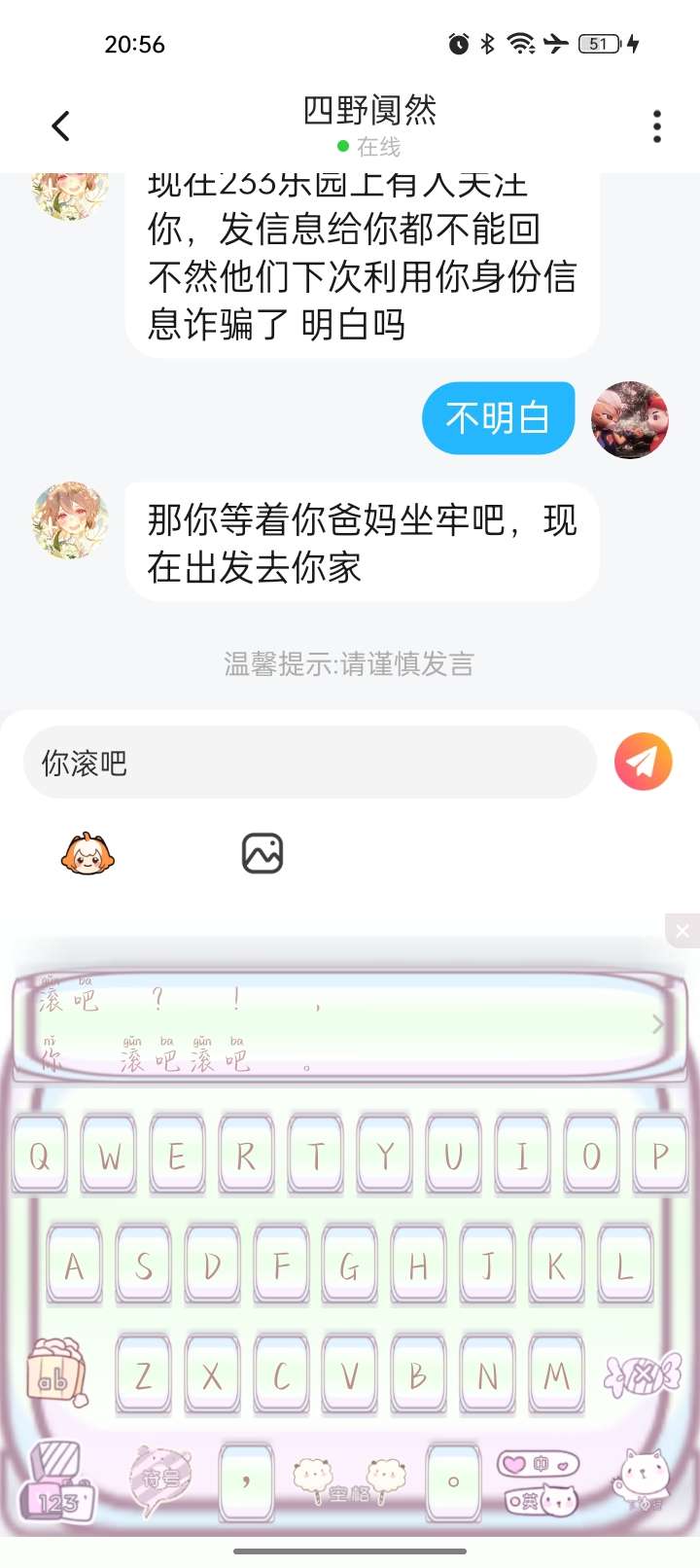This screenshot has width=700, height=1568.
Task: Expand the keyboard candidate list arrow
Action: [658, 1023]
